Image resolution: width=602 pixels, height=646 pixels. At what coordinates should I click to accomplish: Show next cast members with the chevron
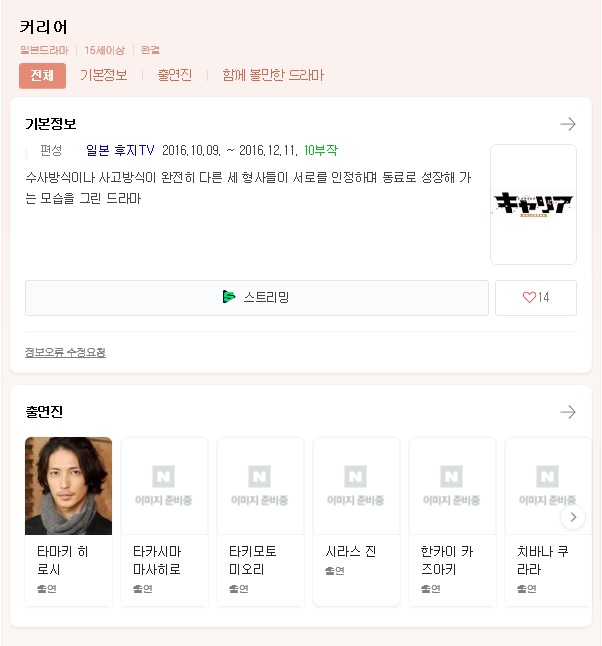(573, 517)
